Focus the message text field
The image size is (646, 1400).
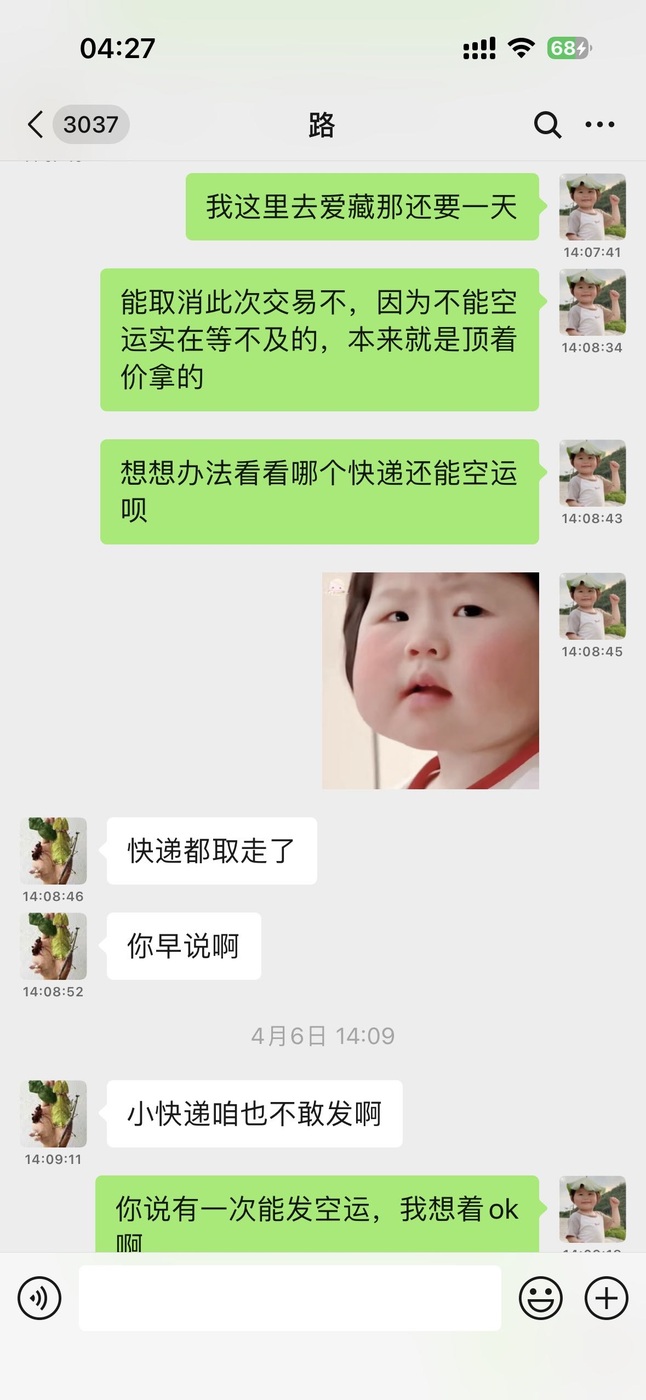(x=290, y=1298)
